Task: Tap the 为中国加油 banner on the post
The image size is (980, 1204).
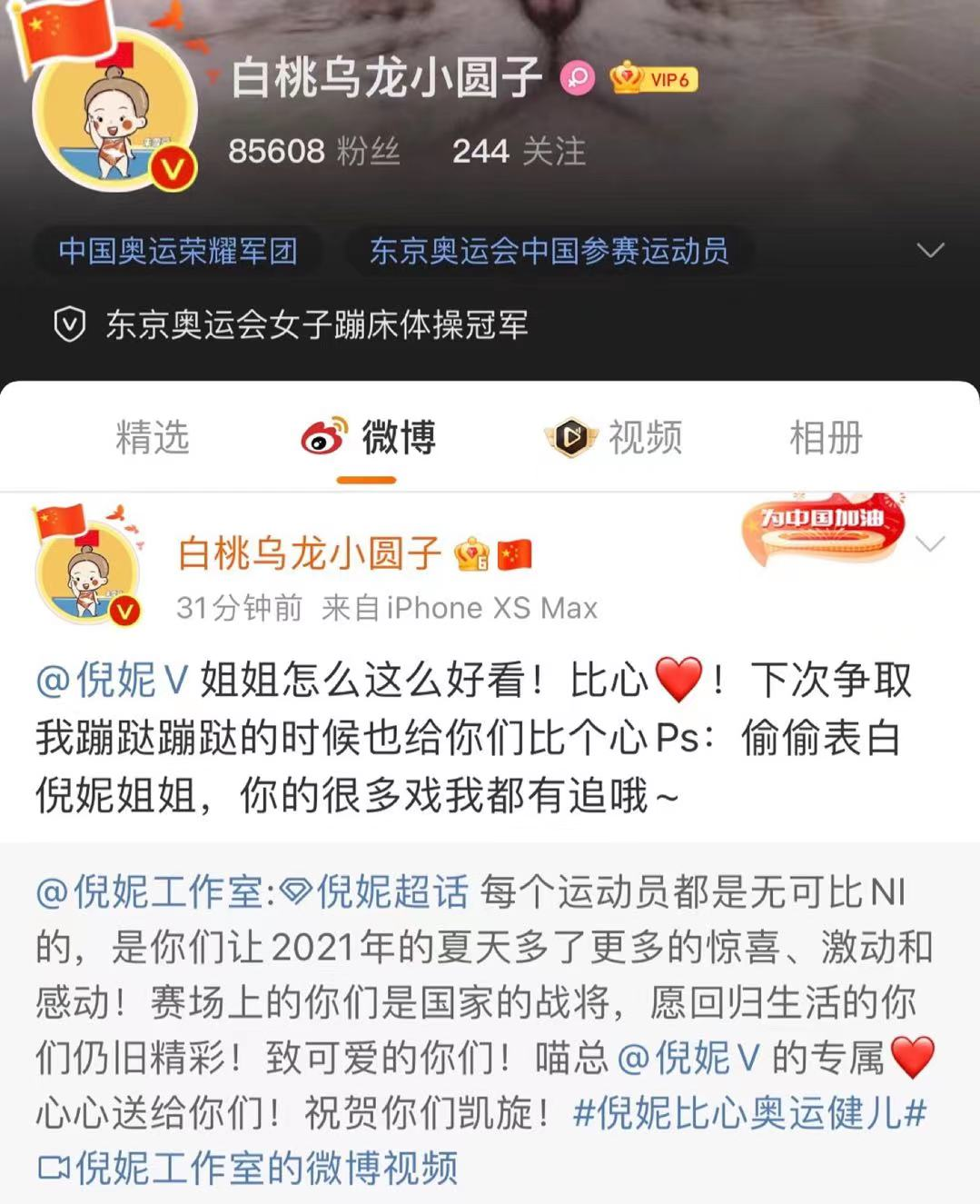Action: tap(822, 529)
